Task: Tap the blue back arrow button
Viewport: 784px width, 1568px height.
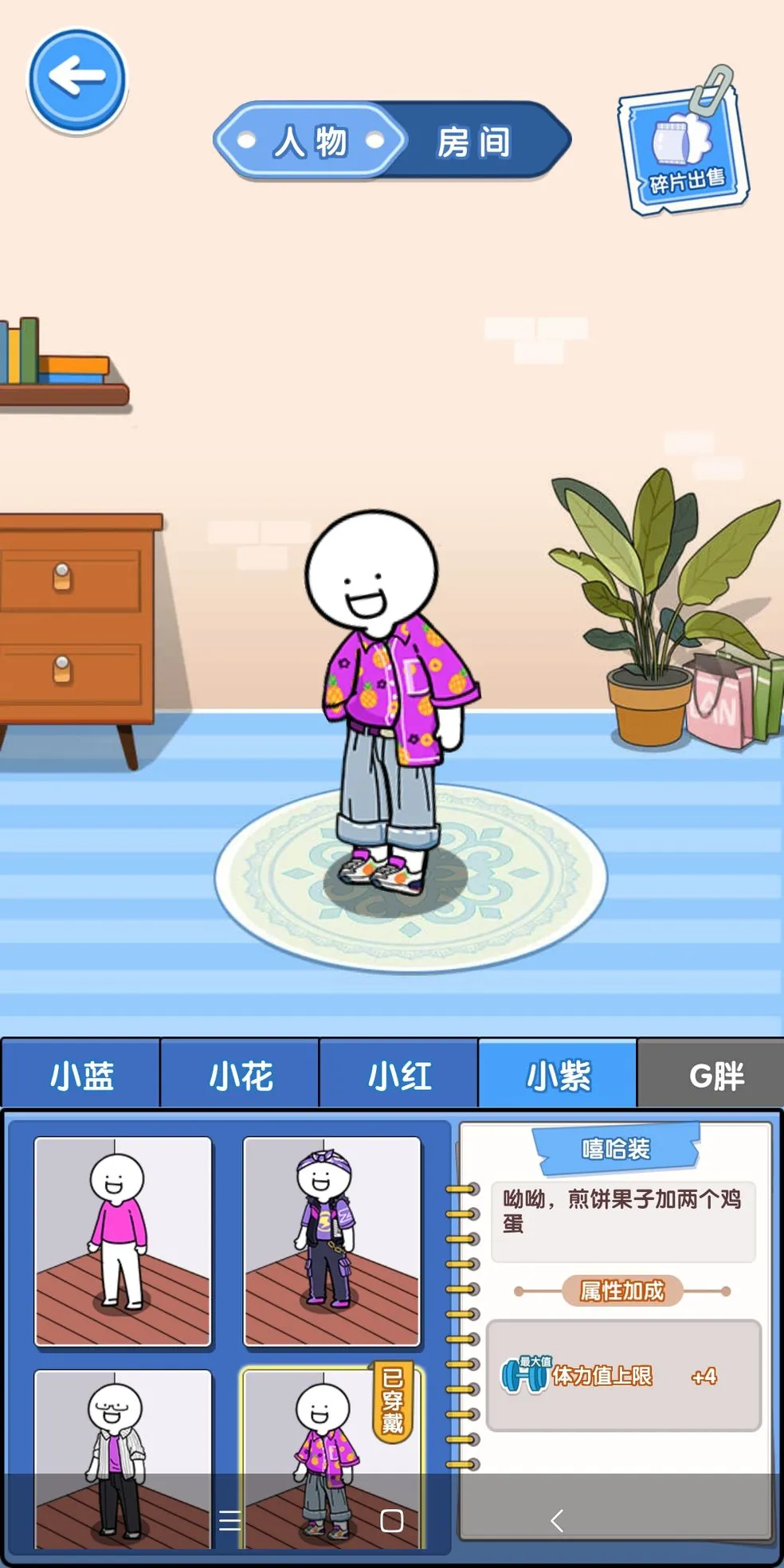Action: pos(77,78)
